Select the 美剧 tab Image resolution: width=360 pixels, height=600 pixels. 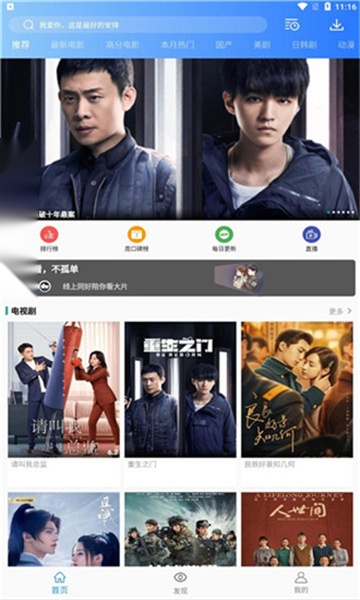coord(262,45)
